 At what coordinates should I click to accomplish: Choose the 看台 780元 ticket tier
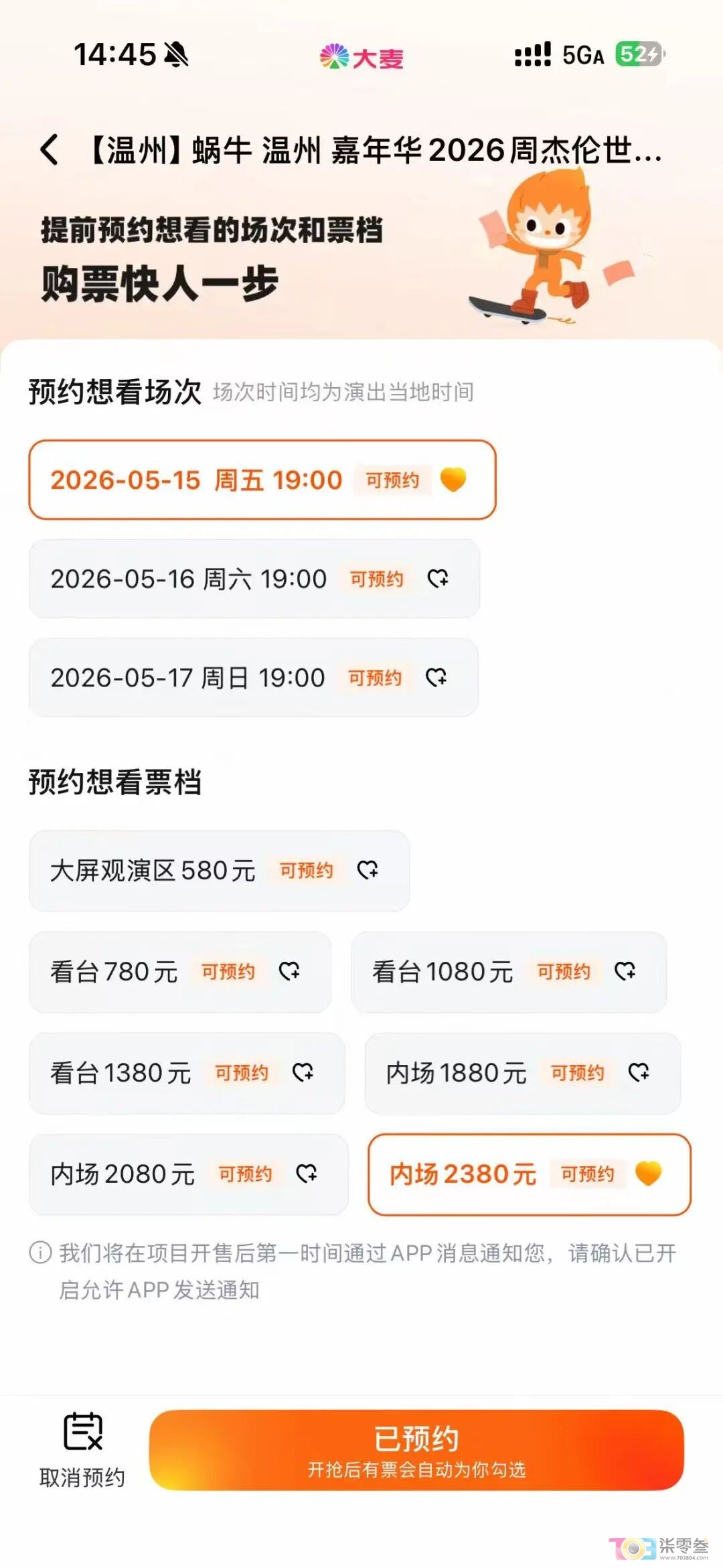[180, 972]
